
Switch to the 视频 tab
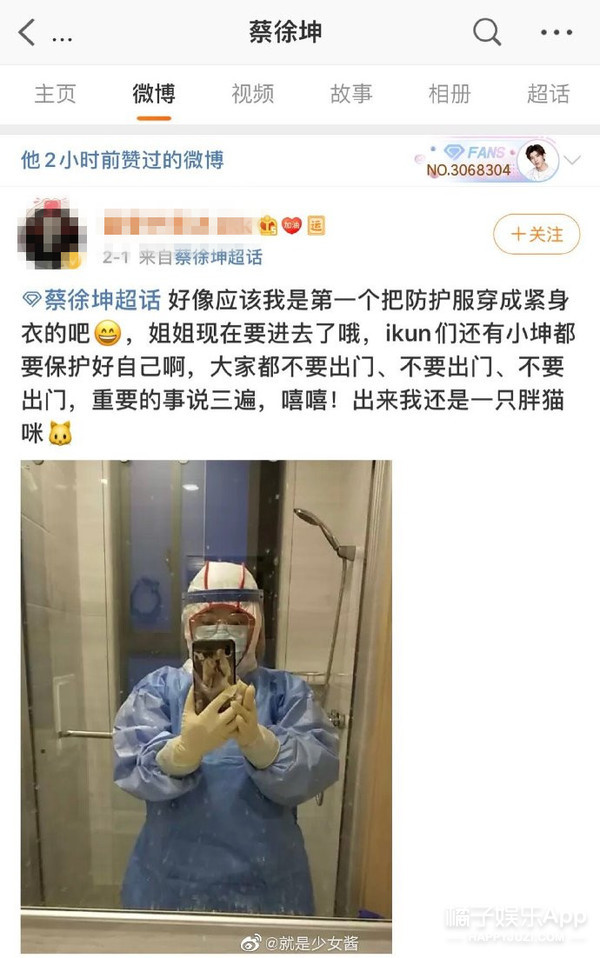point(252,94)
